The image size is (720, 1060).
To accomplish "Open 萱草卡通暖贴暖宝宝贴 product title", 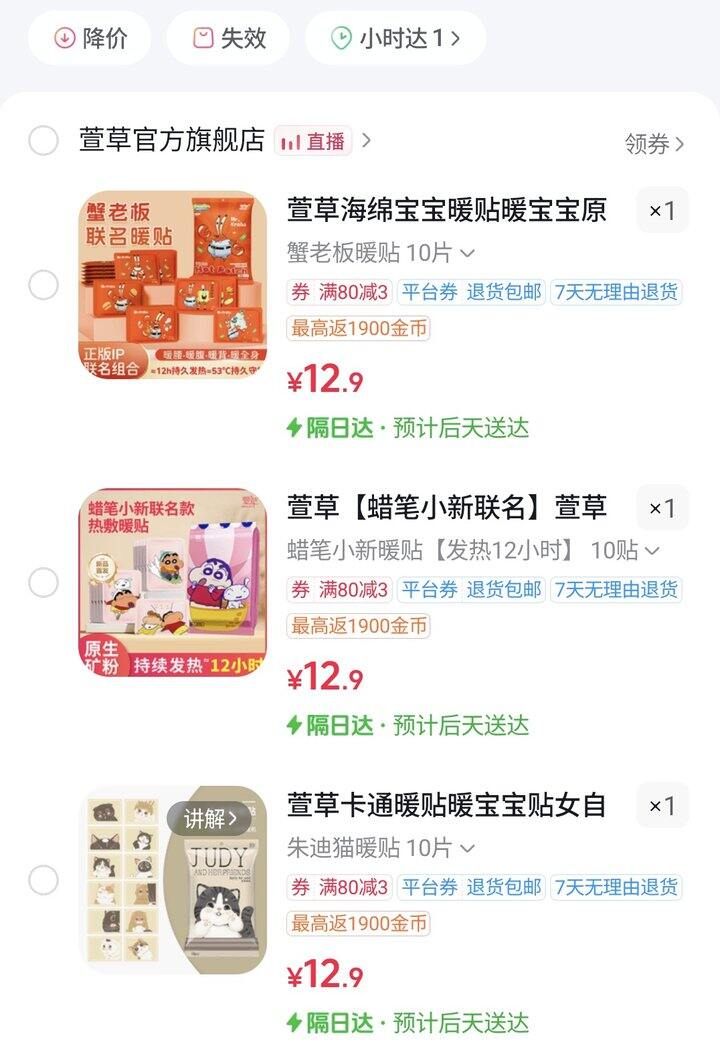I will click(x=446, y=805).
